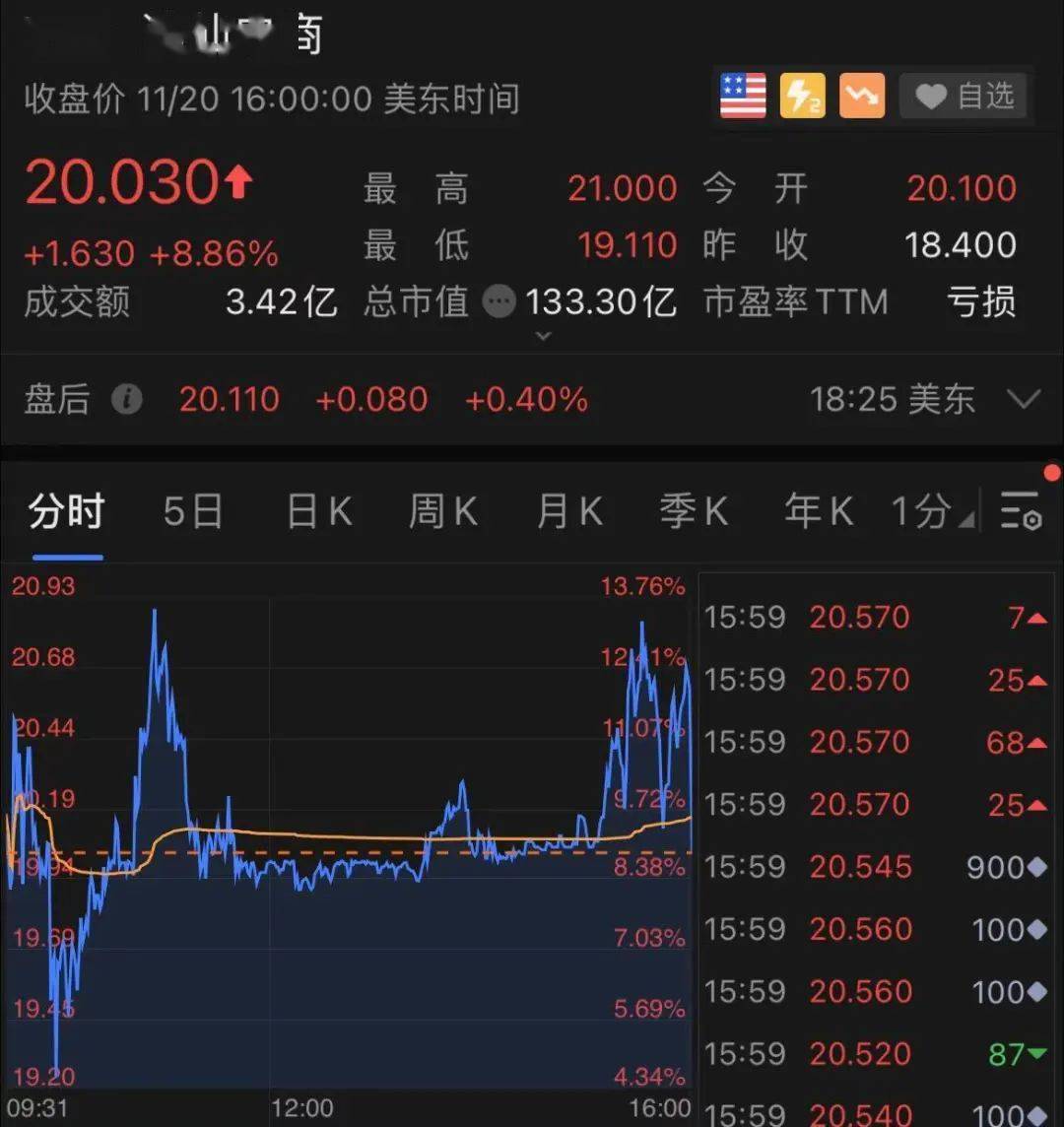
Task: Click the US flag market icon
Action: 743,96
